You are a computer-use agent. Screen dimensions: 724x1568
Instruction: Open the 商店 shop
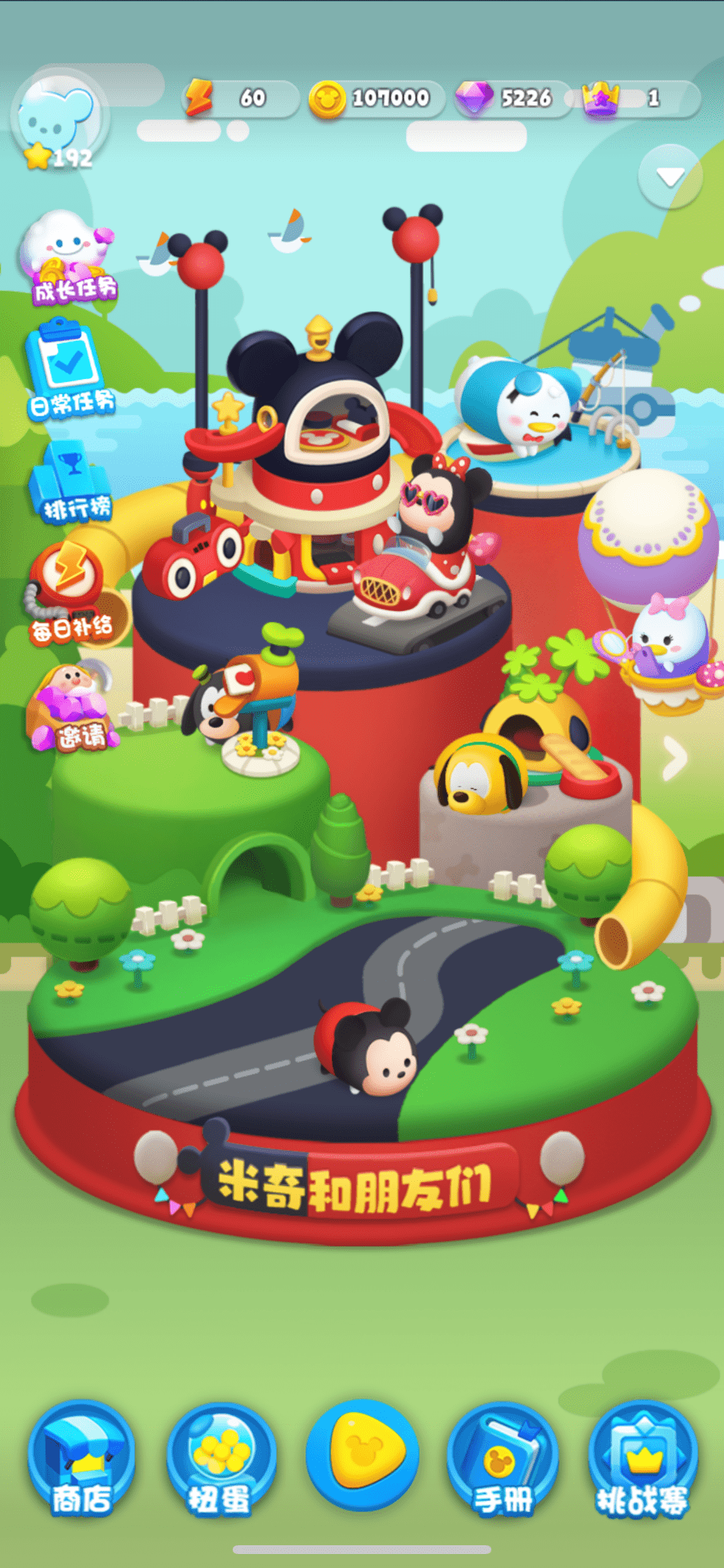point(82,1459)
